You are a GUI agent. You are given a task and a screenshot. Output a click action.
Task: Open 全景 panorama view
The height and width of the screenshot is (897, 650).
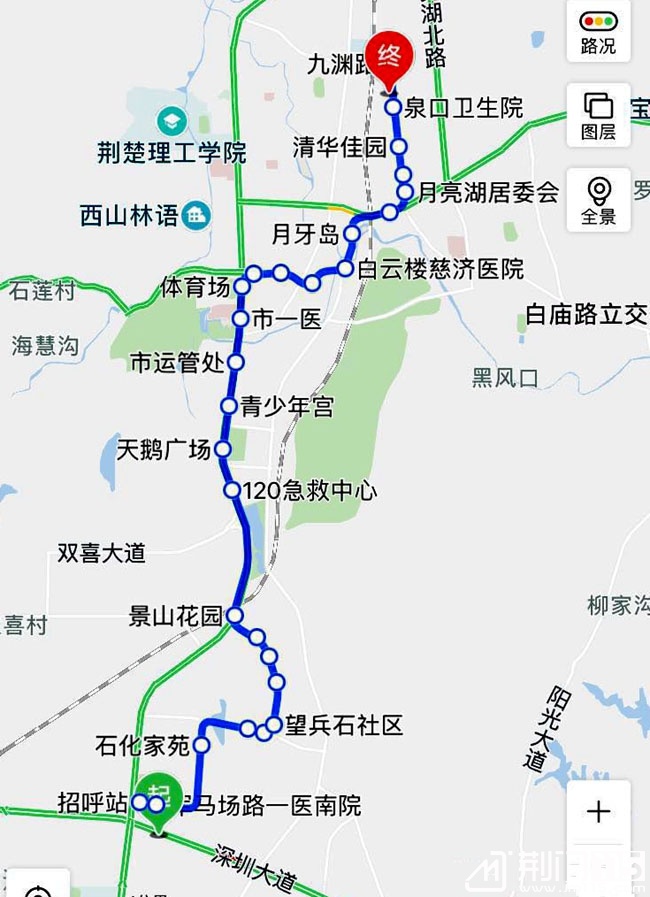tap(598, 200)
